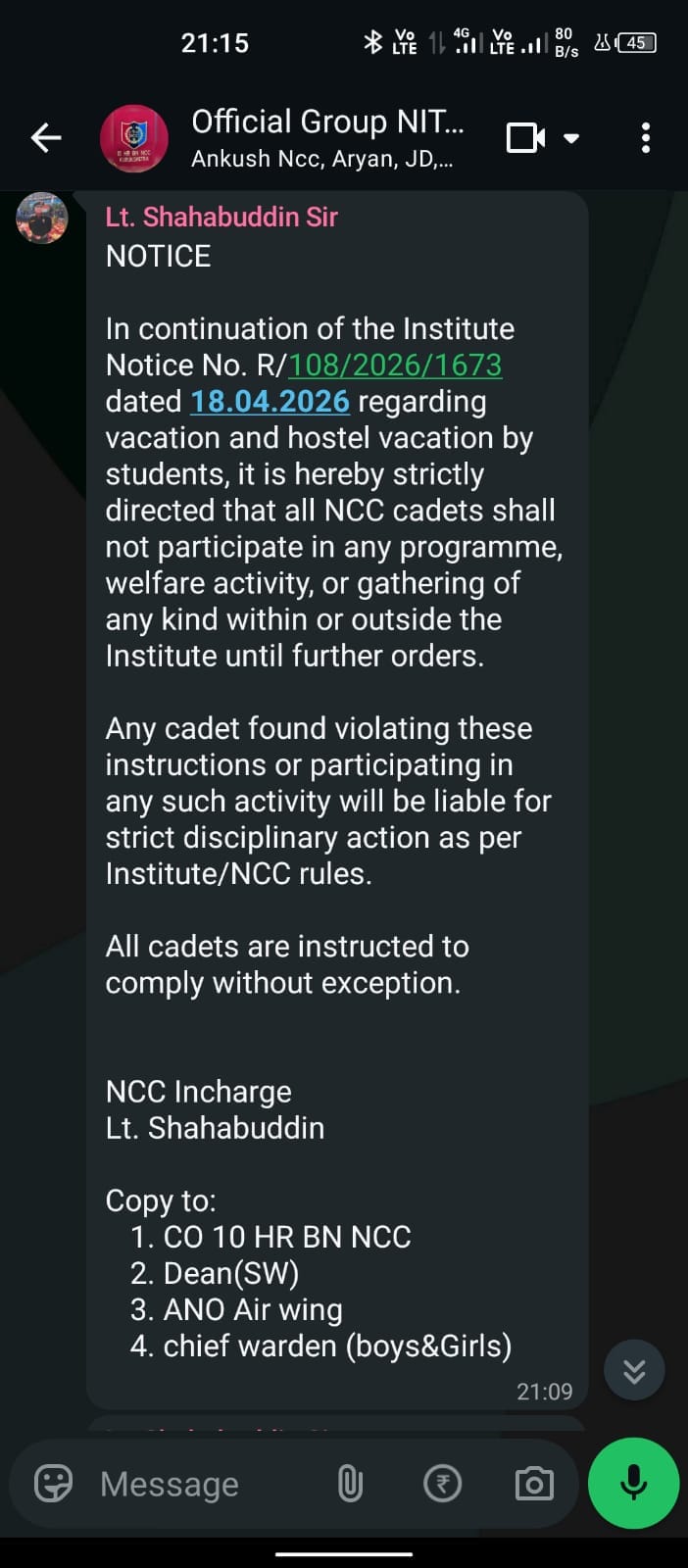Open the three-dot overflow menu
Viewport: 688px width, 1568px height.
pos(645,138)
